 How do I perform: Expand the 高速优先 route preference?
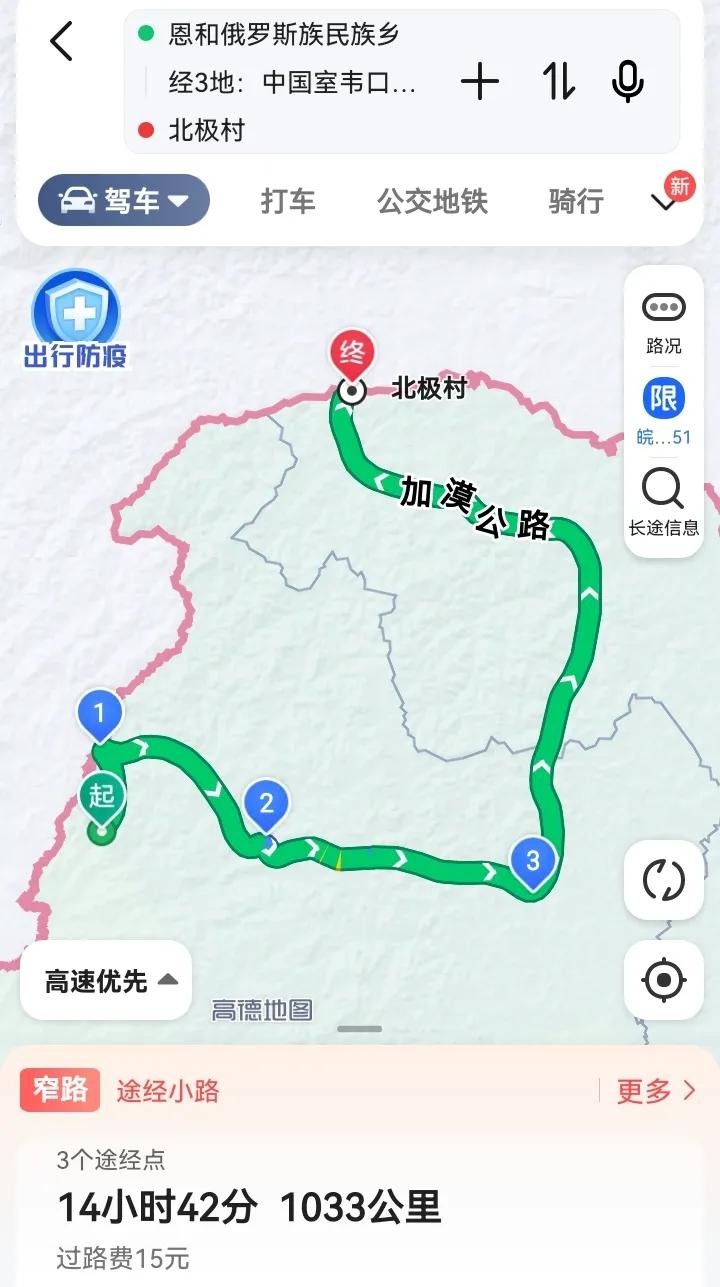click(x=108, y=981)
